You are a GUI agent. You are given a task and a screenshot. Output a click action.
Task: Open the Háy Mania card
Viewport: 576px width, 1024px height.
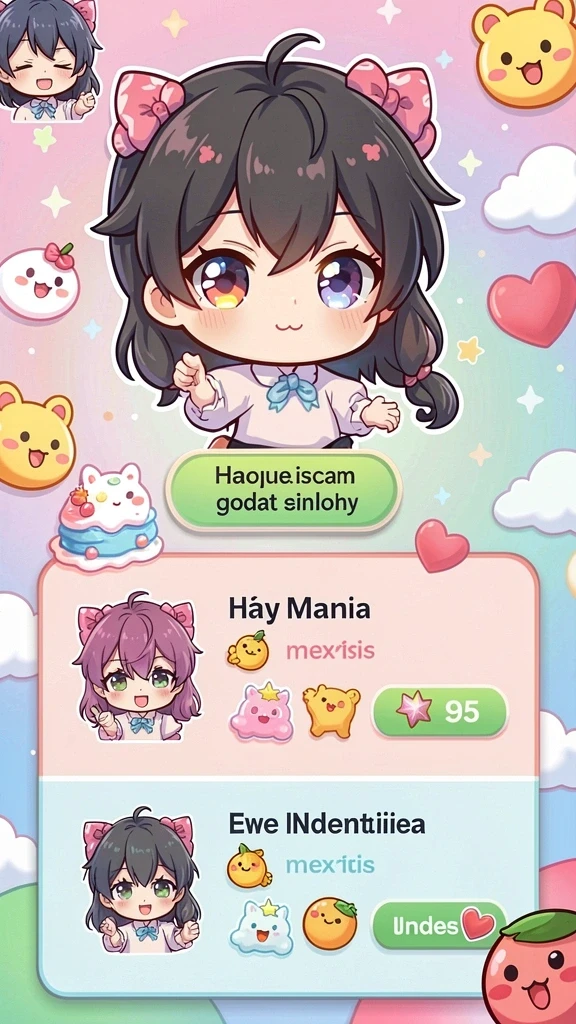[288, 667]
